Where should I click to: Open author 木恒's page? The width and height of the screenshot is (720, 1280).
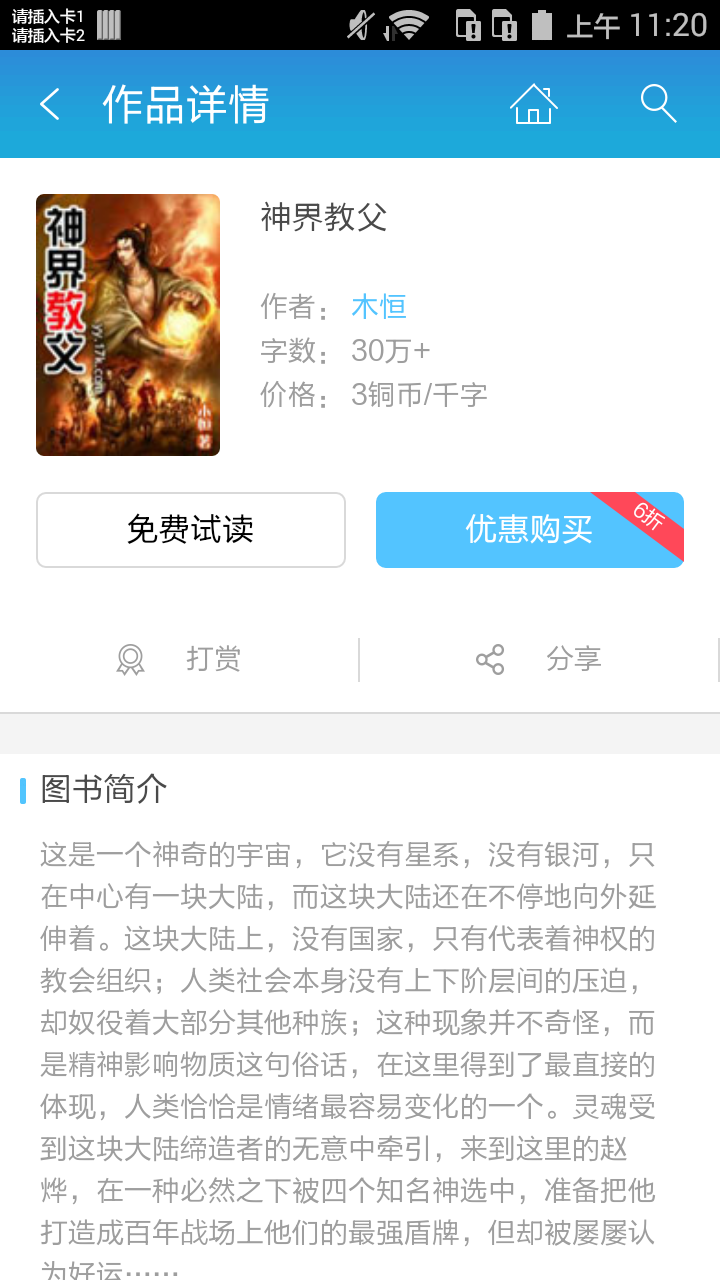[379, 307]
